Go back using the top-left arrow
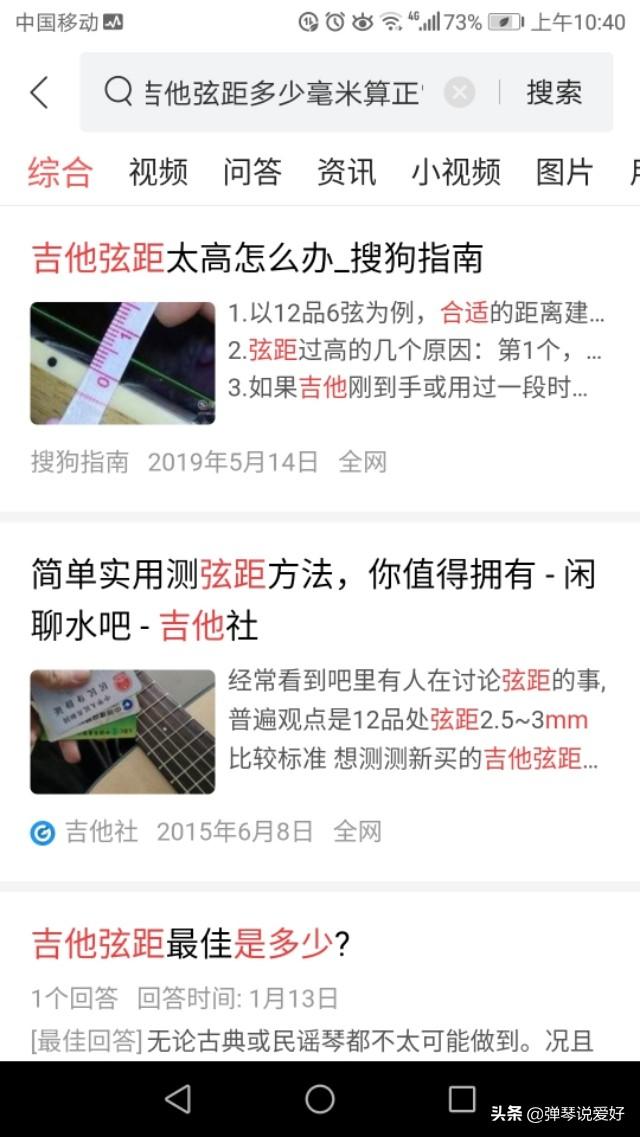The image size is (640, 1137). (39, 93)
